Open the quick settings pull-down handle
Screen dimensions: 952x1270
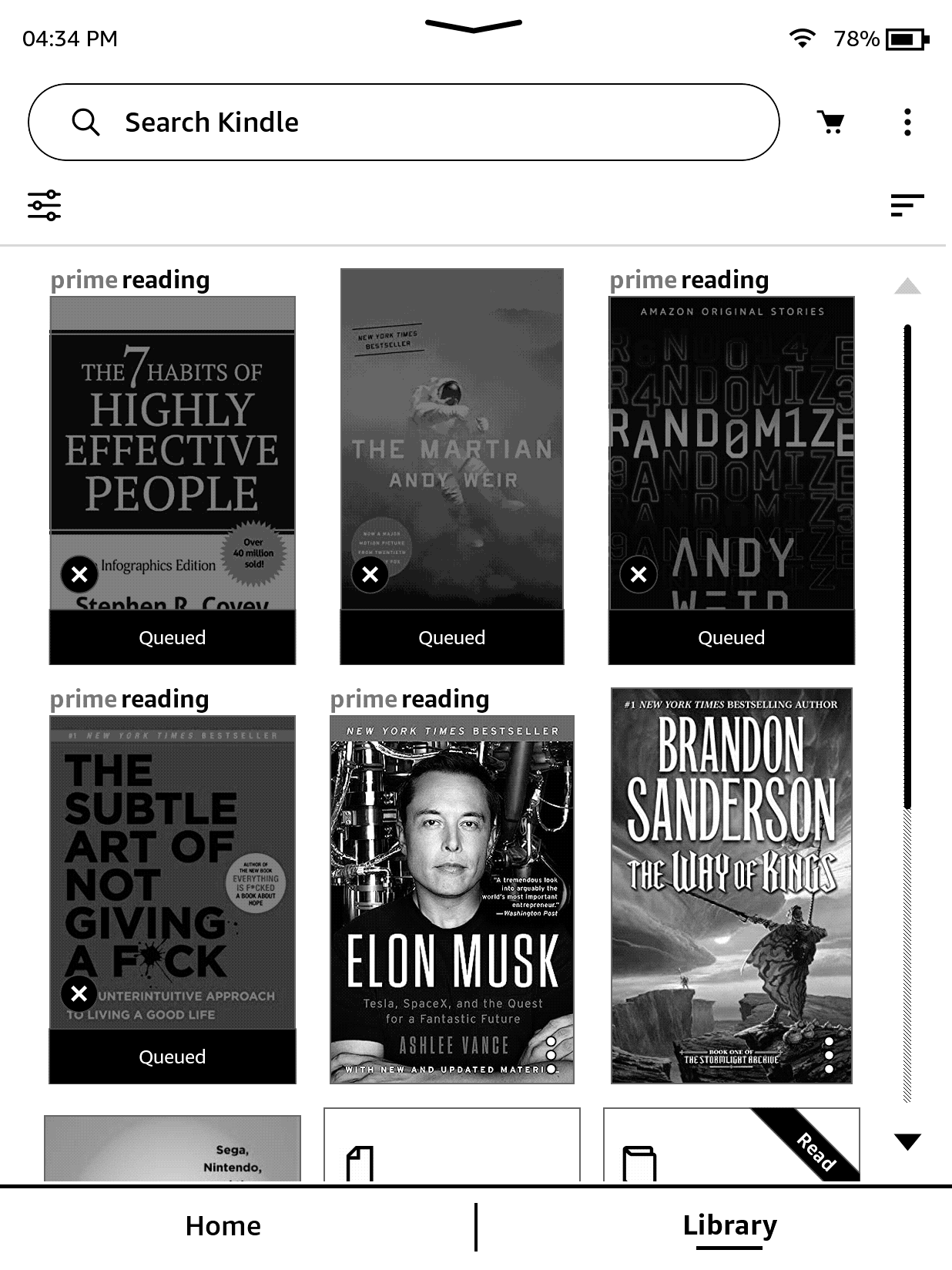coord(473,27)
